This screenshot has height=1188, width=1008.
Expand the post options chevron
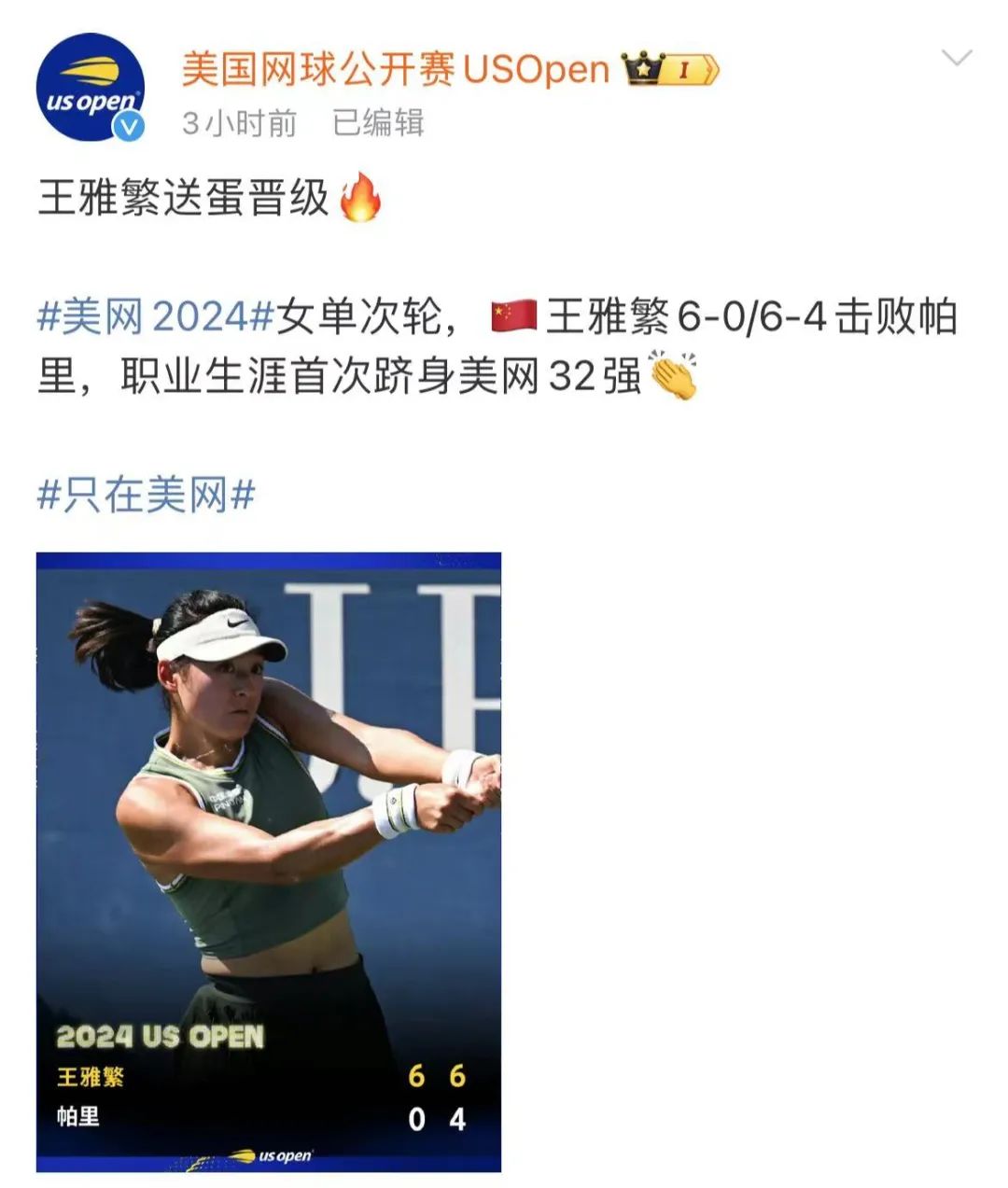tap(957, 60)
